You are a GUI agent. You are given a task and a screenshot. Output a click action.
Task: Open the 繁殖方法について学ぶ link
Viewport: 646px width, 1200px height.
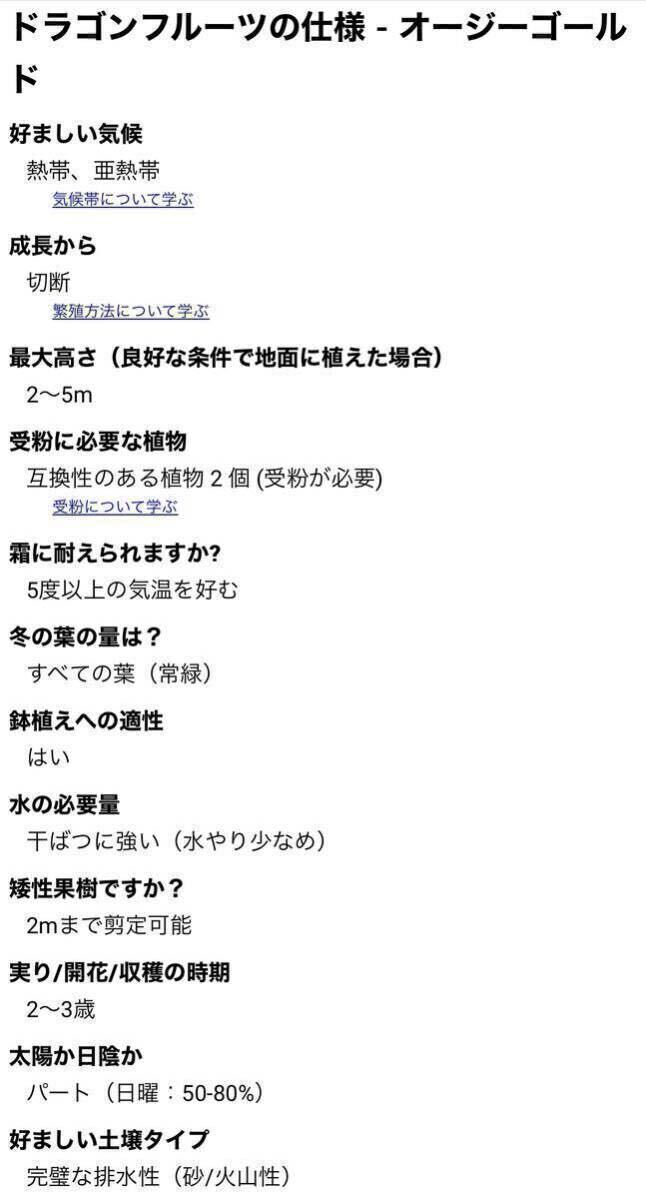131,311
